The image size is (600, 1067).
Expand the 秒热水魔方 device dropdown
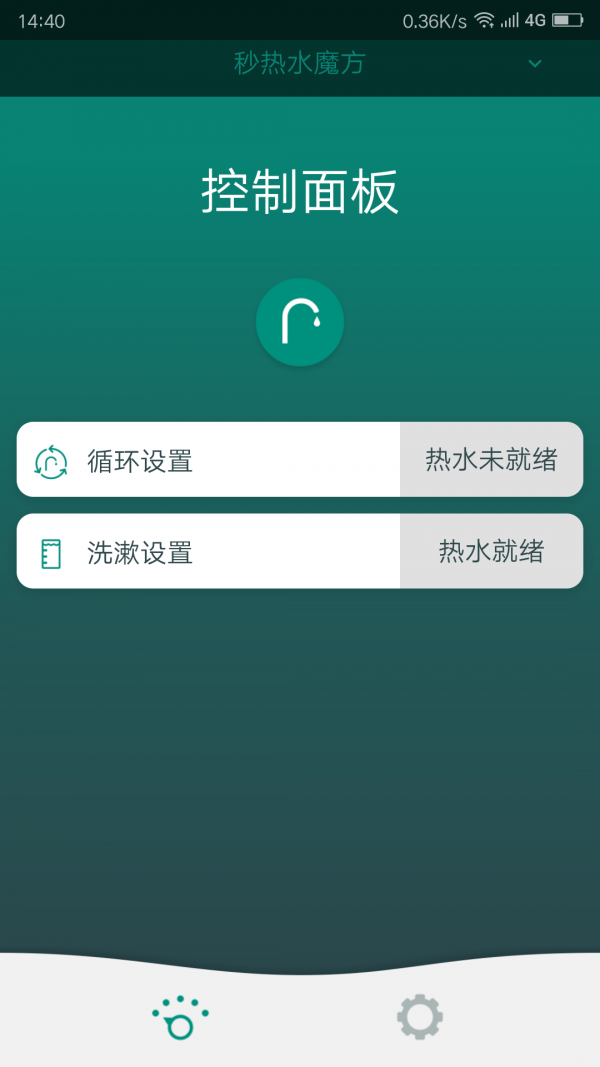535,64
